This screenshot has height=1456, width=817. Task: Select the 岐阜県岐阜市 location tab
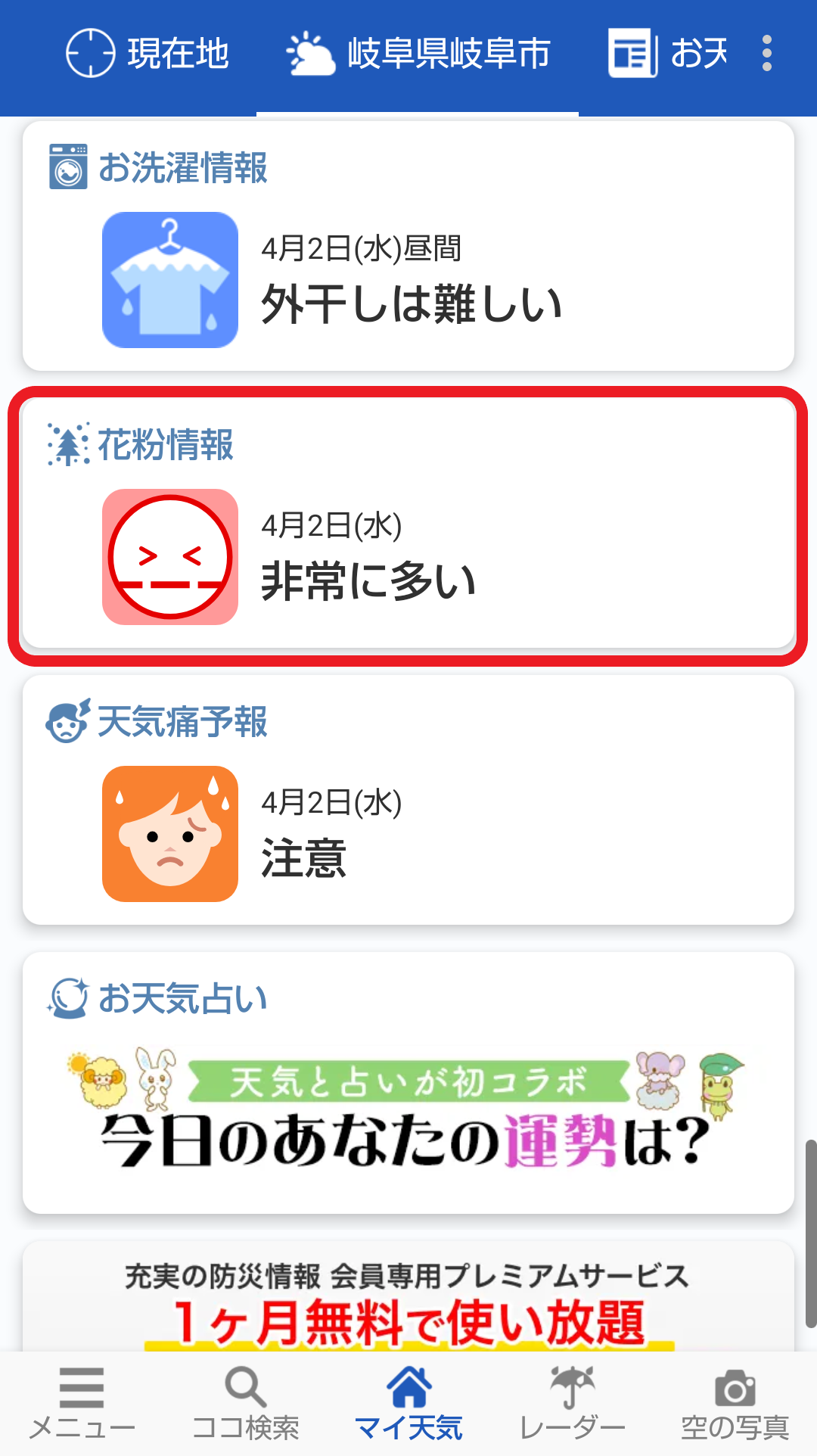tap(418, 54)
